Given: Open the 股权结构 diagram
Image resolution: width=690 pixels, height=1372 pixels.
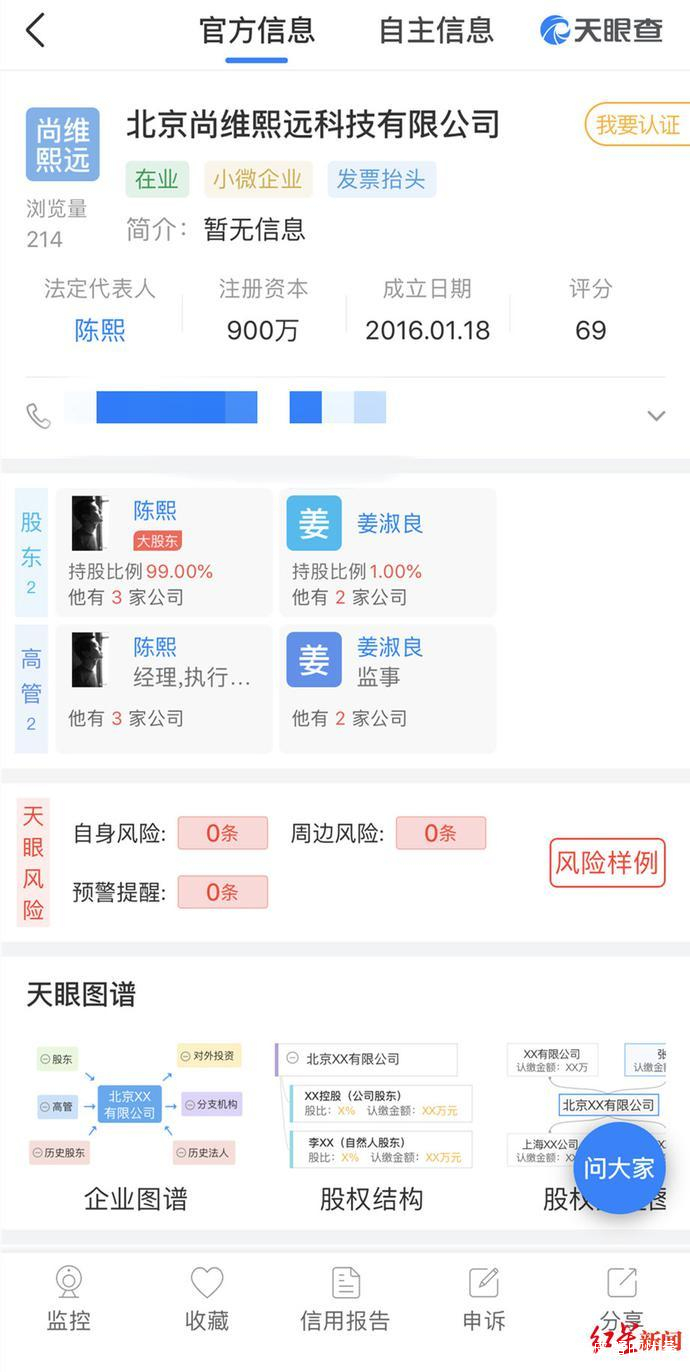Looking at the screenshot, I should pos(372,1127).
